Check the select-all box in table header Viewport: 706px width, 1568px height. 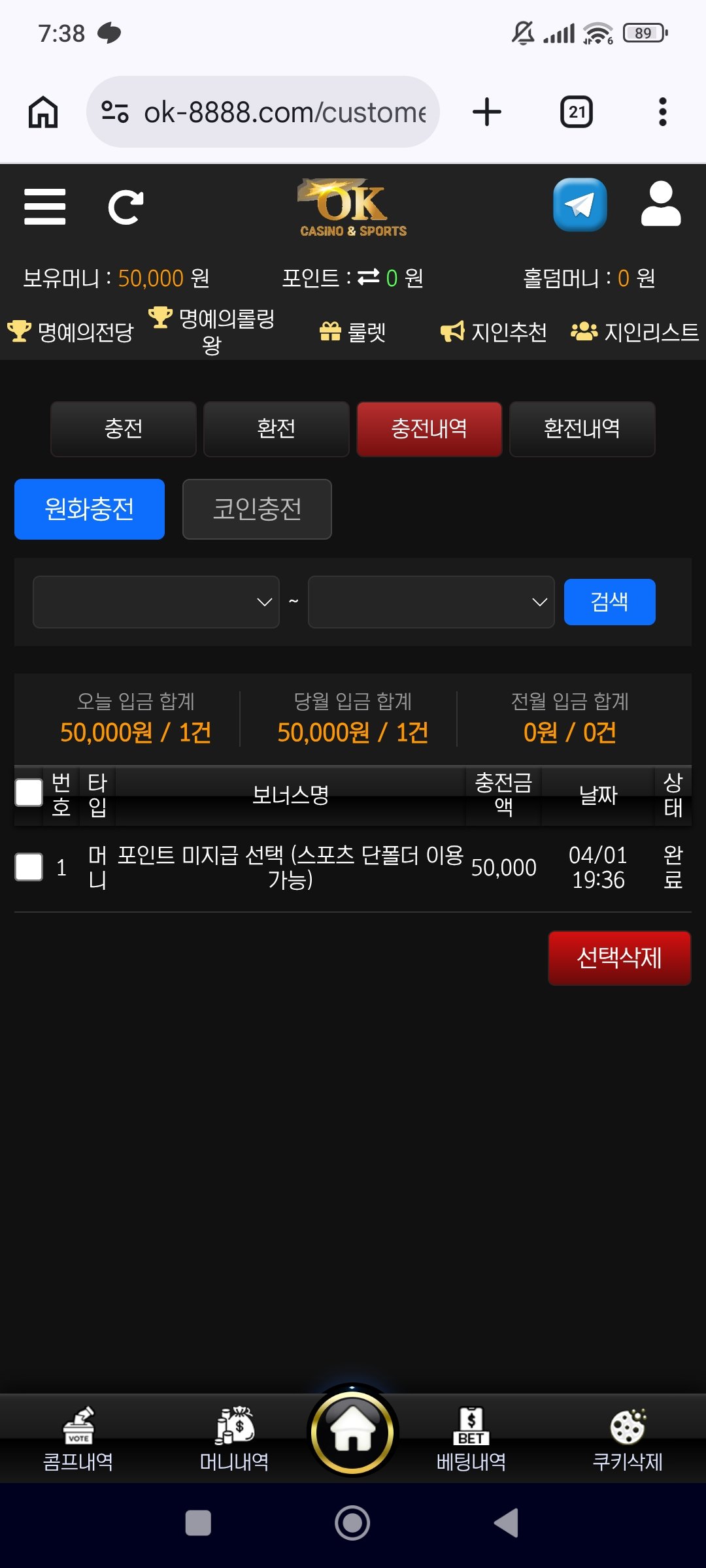click(x=29, y=793)
